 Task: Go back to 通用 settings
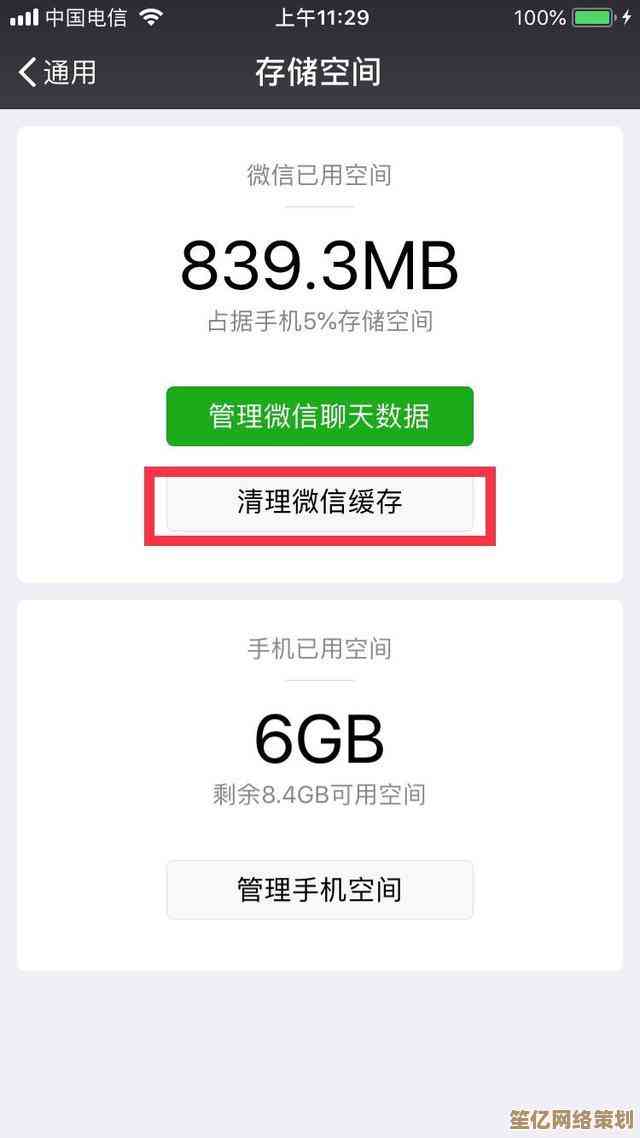57,72
